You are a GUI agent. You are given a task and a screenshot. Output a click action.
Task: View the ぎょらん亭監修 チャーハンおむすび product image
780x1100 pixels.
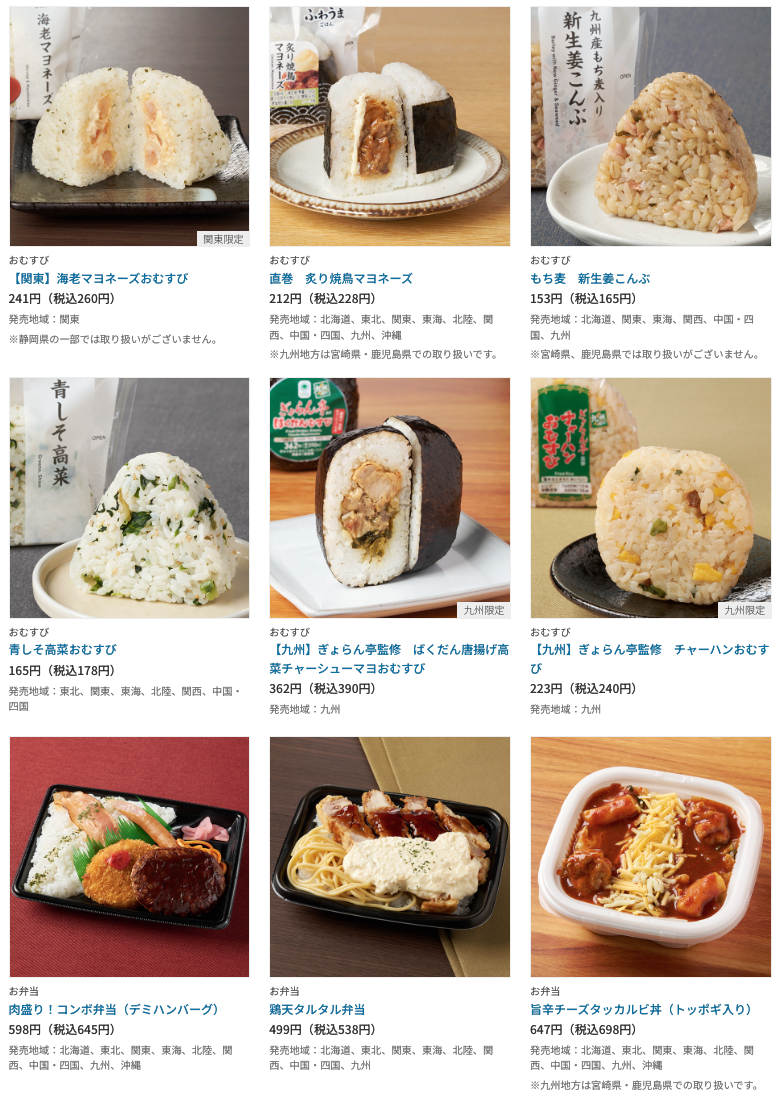click(650, 497)
